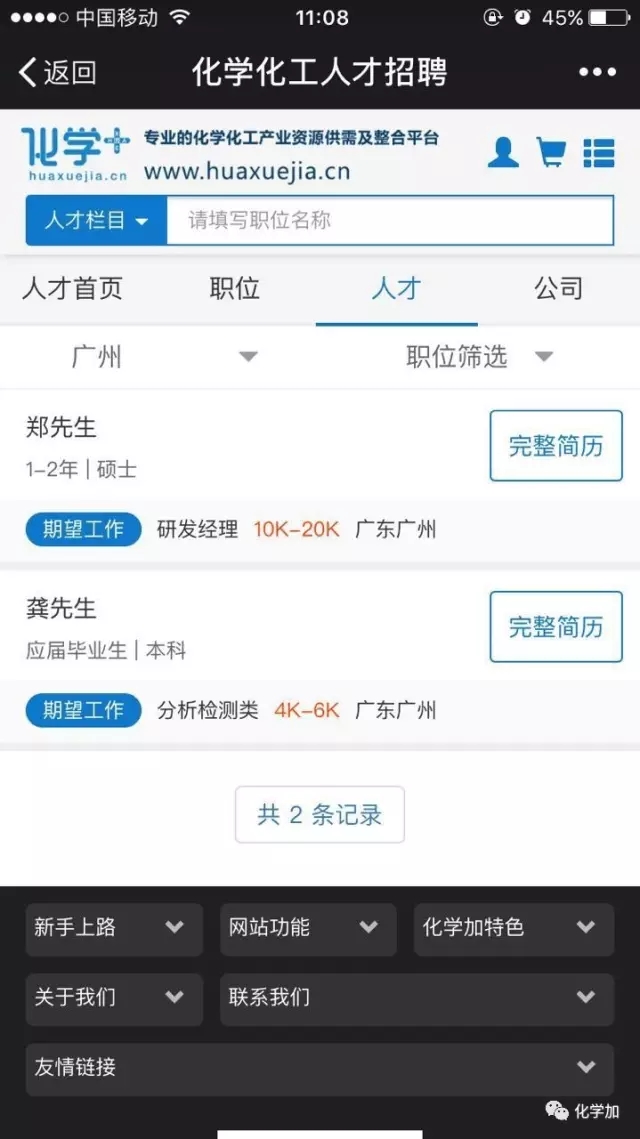640x1139 pixels.
Task: Expand the 联系我们 footer section
Action: [x=416, y=997]
